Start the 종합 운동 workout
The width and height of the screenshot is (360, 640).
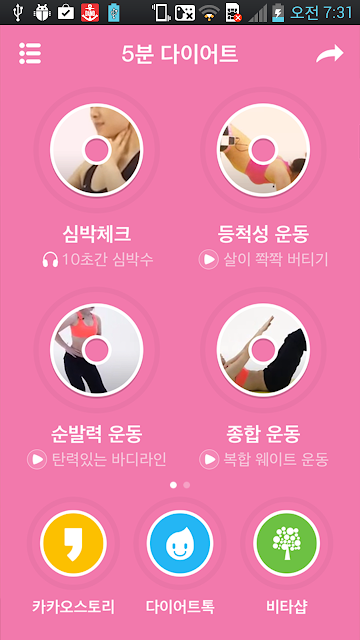click(x=263, y=350)
